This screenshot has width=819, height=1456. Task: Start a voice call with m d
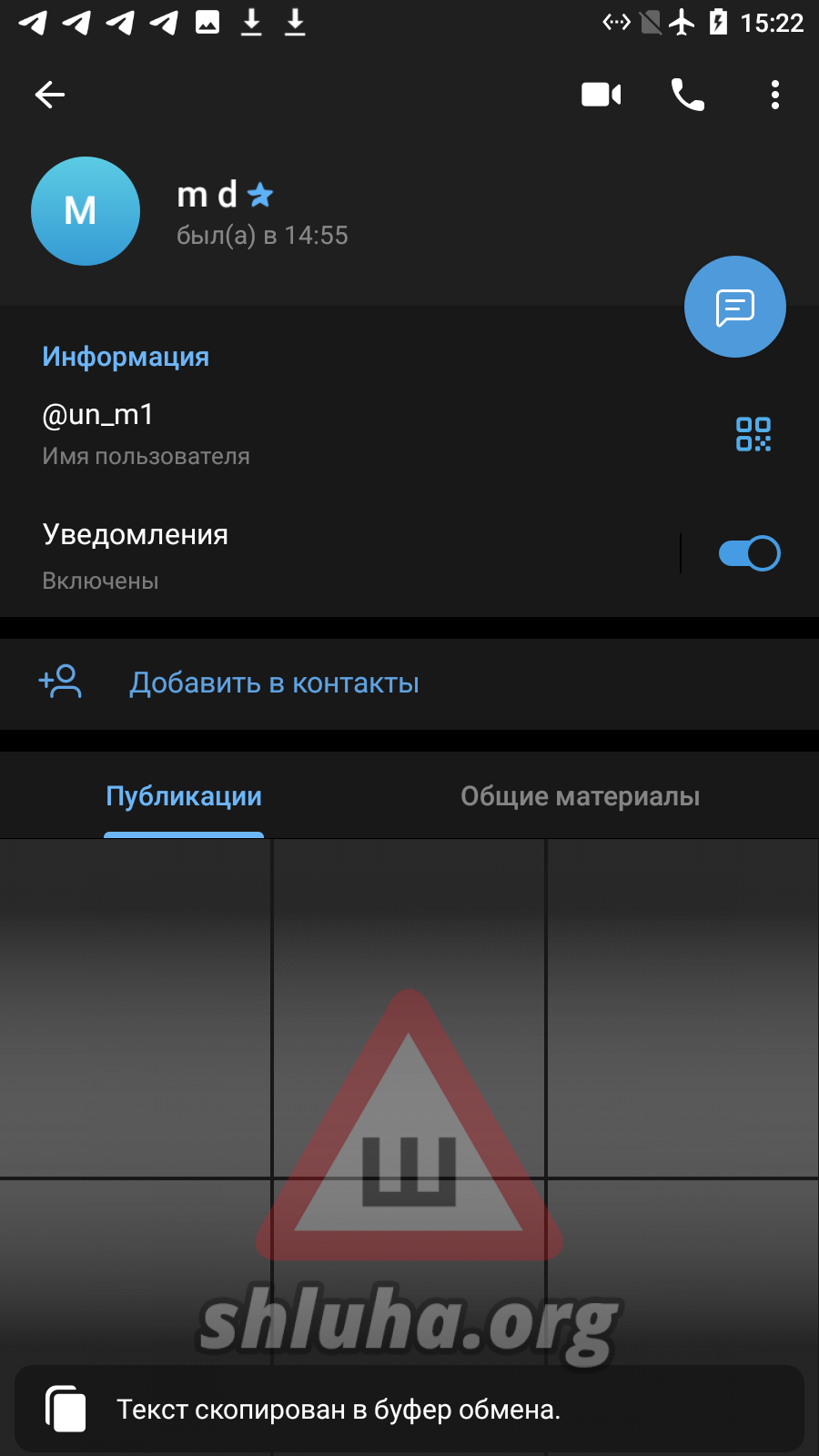(x=688, y=95)
